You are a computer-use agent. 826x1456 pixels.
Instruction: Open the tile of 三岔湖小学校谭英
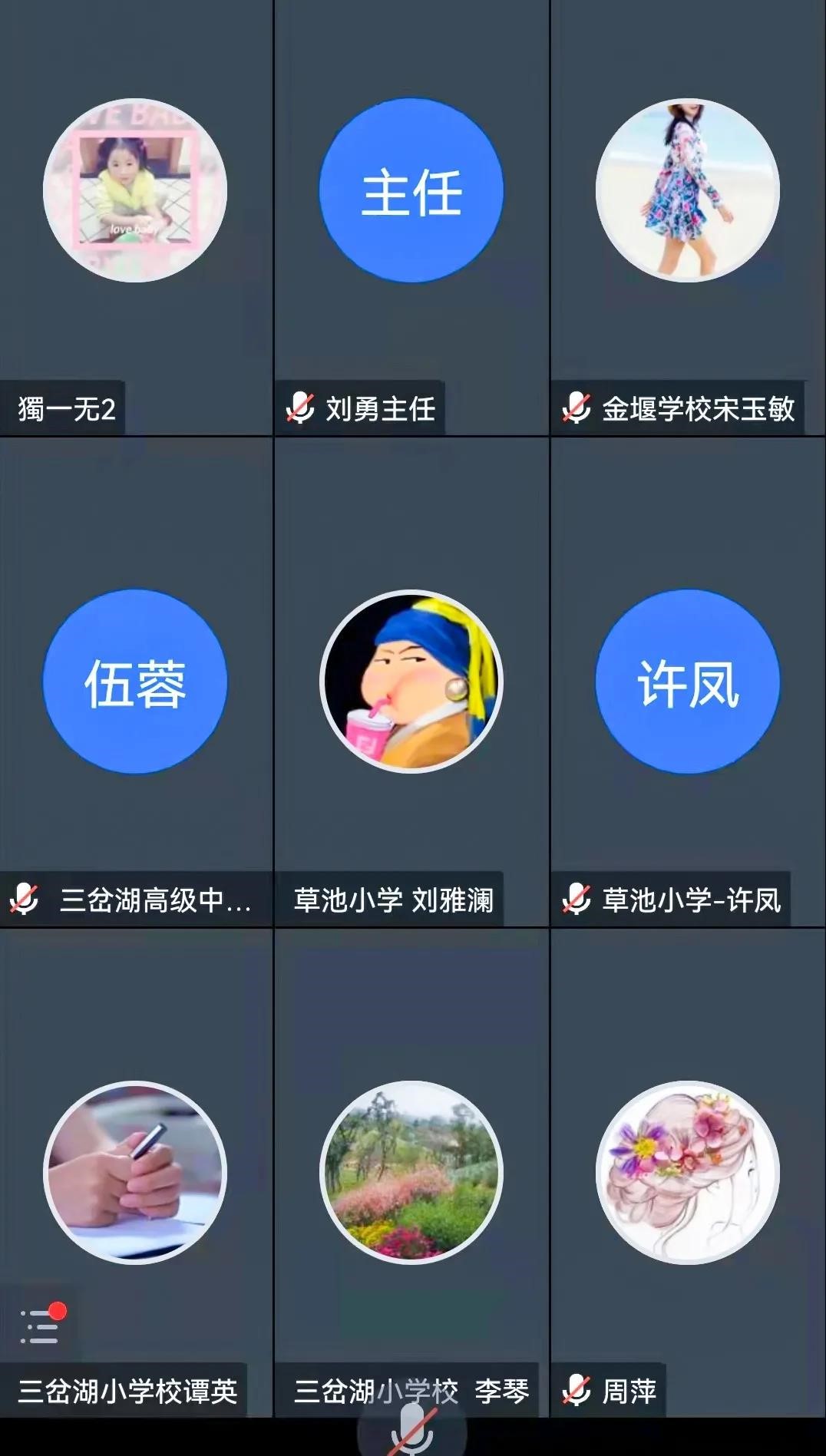click(x=135, y=1173)
